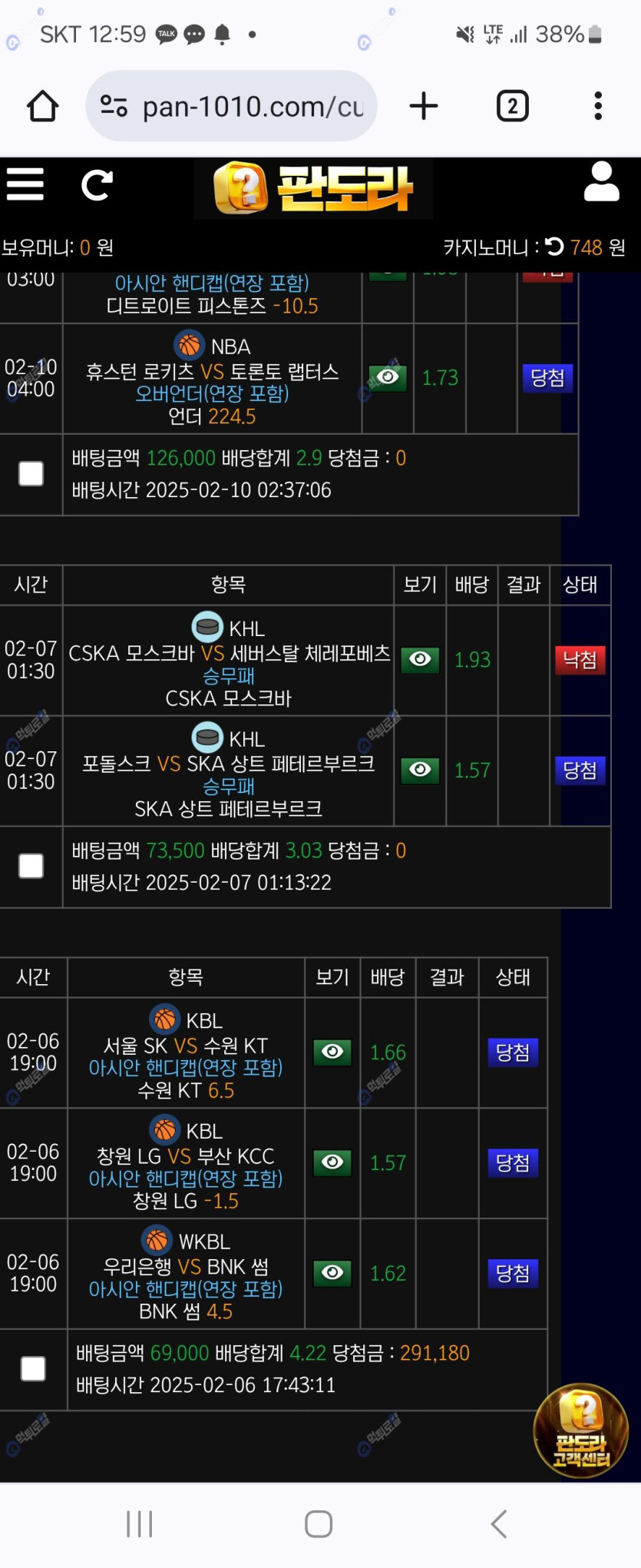The image size is (641, 1568).
Task: View details of the Houston Rockets vs Toronto match
Action: point(388,377)
